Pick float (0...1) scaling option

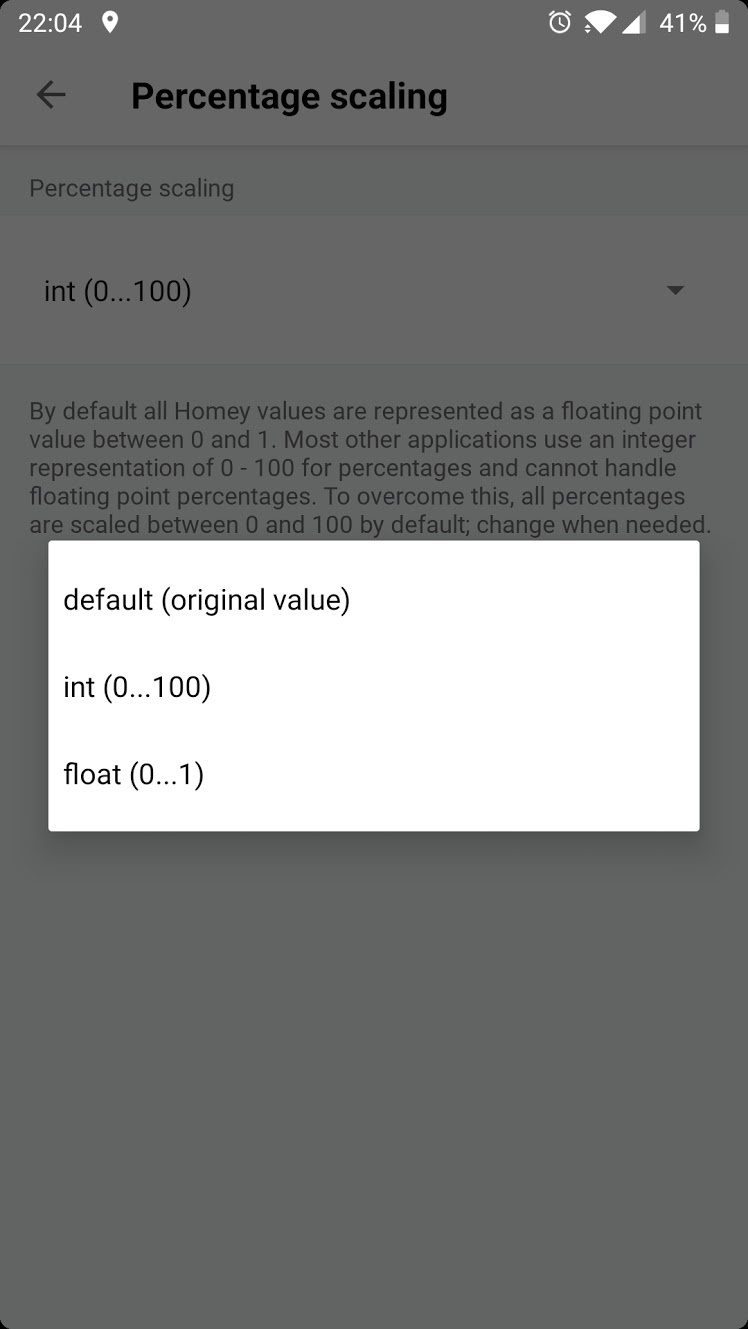tap(134, 774)
